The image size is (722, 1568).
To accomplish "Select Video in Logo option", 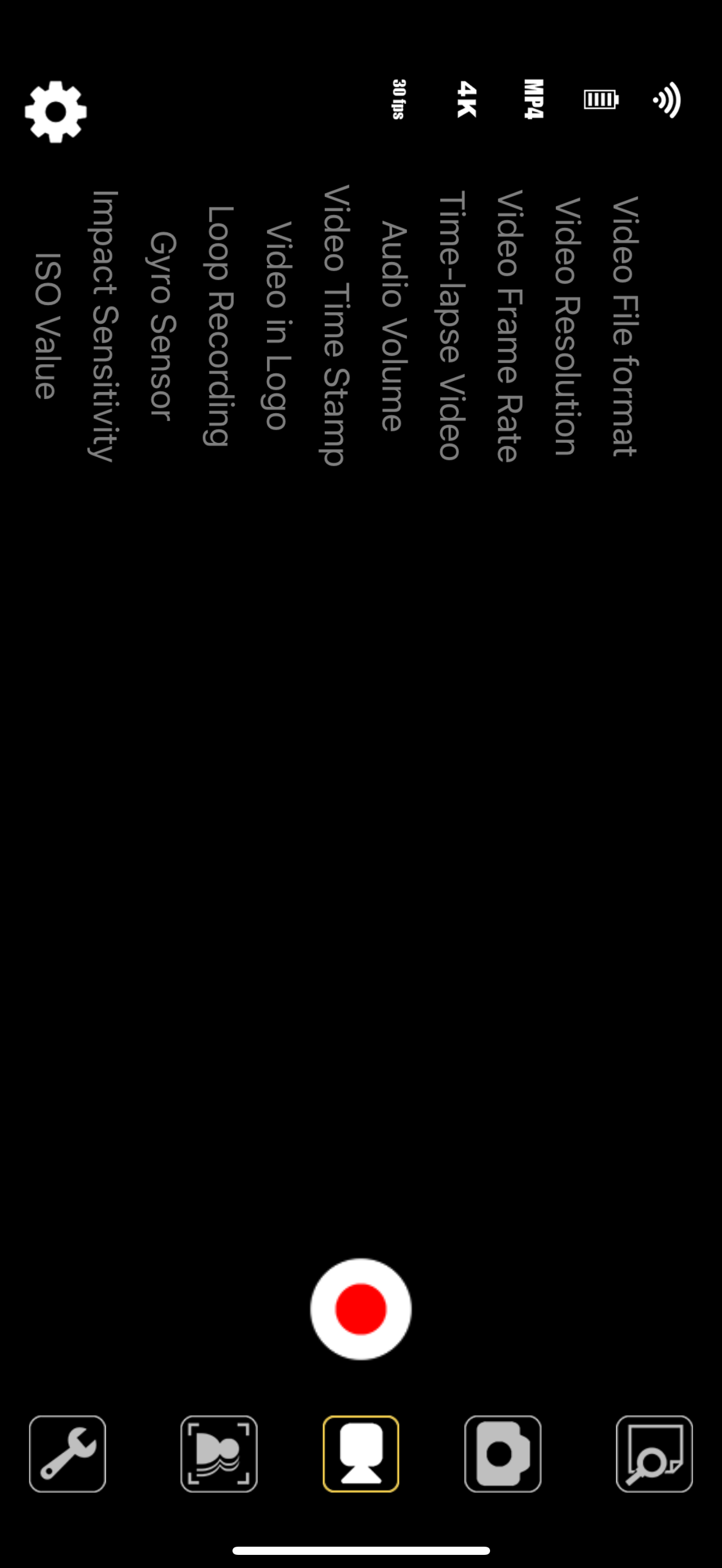I will point(278,326).
